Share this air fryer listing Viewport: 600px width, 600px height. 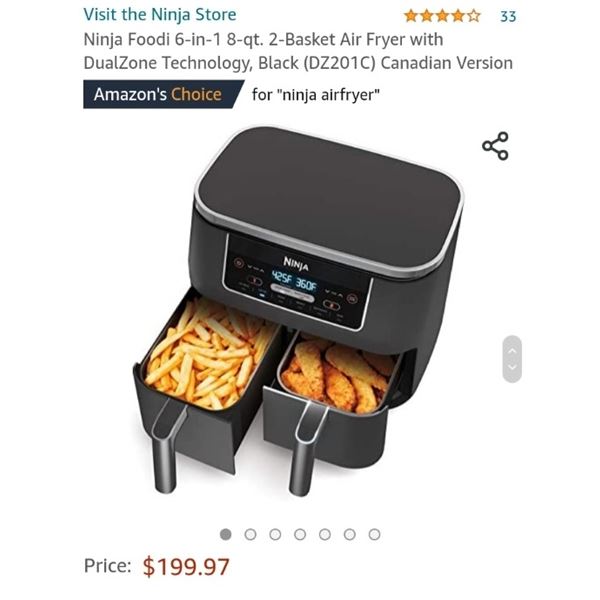coord(495,146)
